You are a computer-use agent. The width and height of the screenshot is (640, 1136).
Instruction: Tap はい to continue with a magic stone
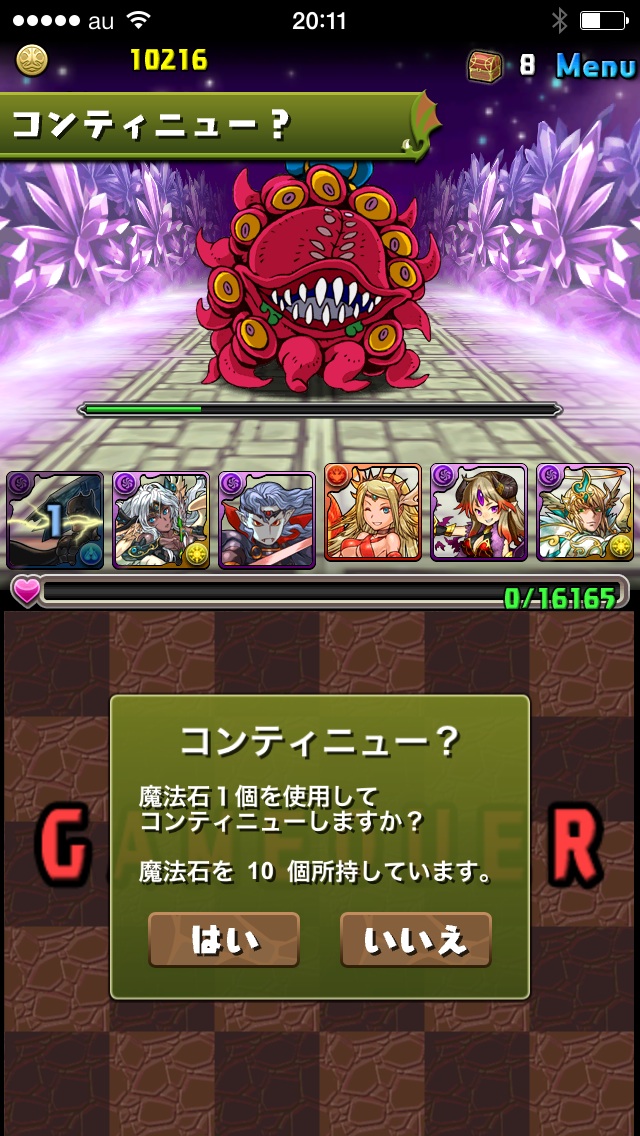(224, 939)
